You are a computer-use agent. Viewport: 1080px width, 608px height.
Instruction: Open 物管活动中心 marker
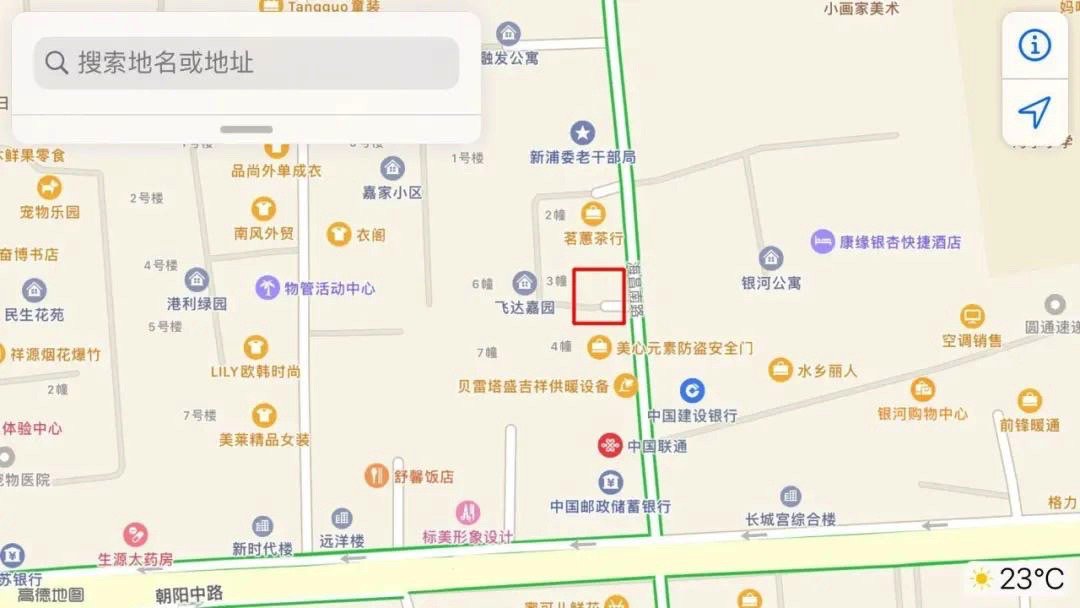point(267,288)
